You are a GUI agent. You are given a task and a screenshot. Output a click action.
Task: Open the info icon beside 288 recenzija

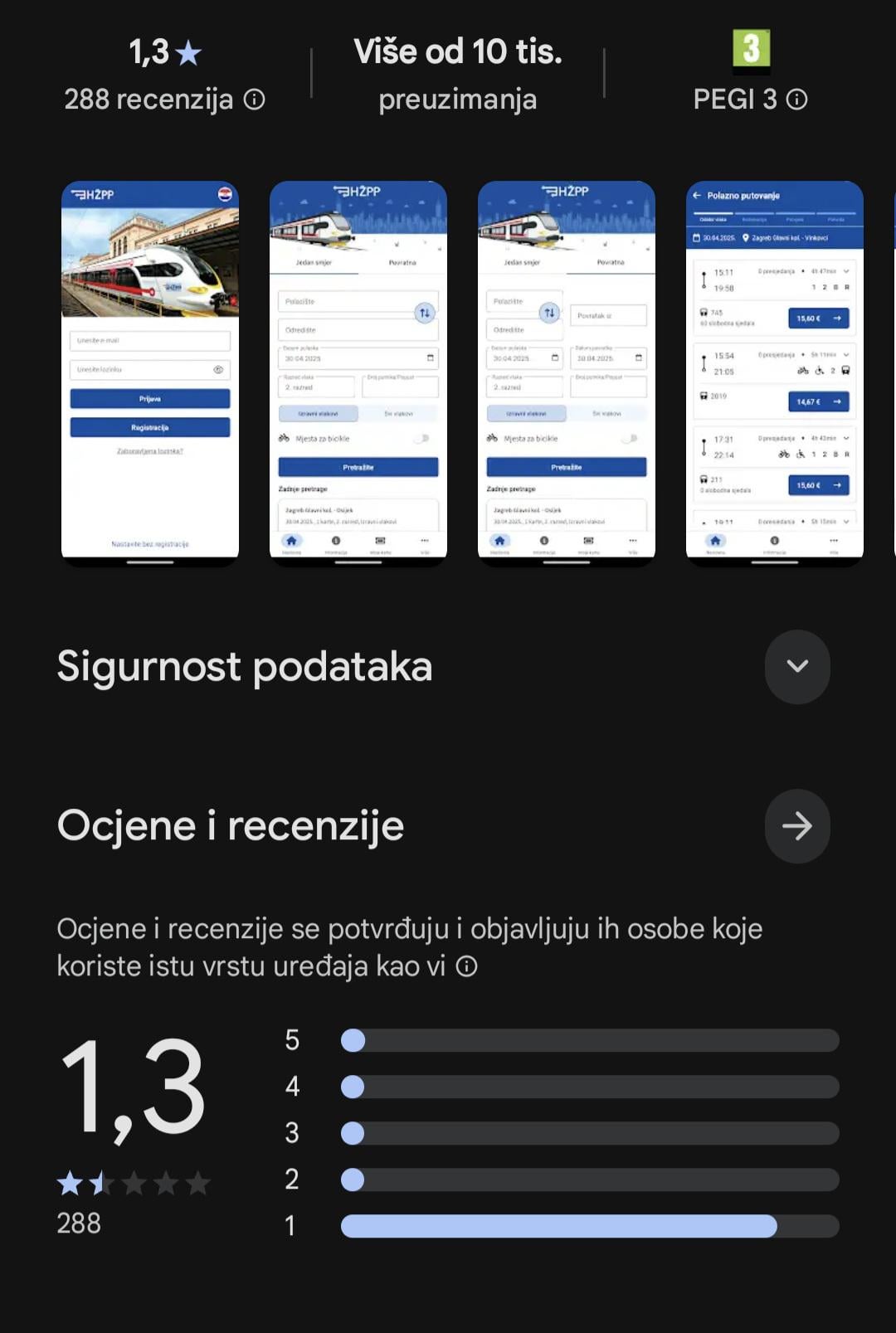[254, 100]
